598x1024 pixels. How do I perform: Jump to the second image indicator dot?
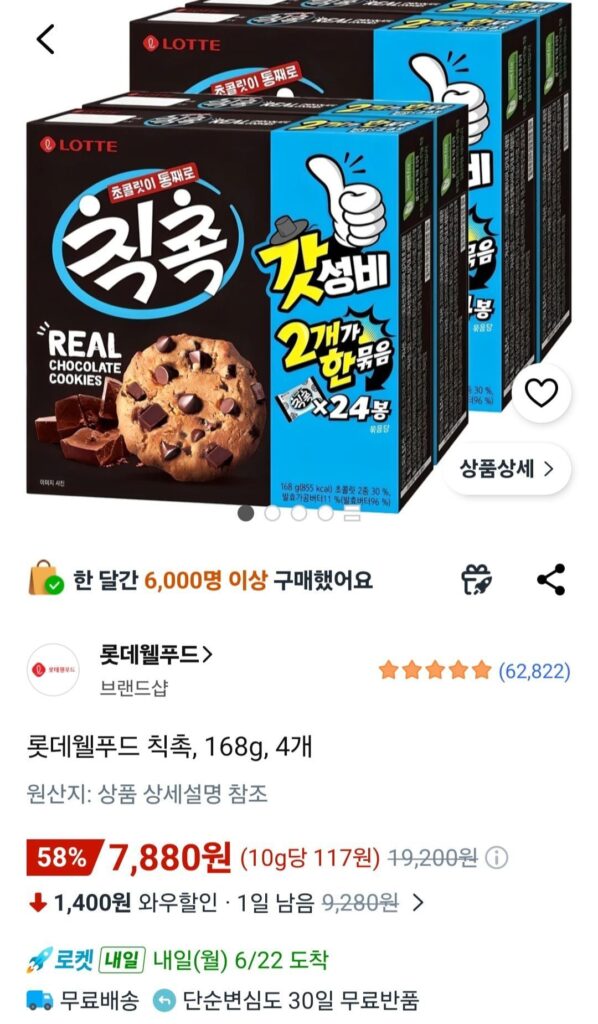(272, 513)
